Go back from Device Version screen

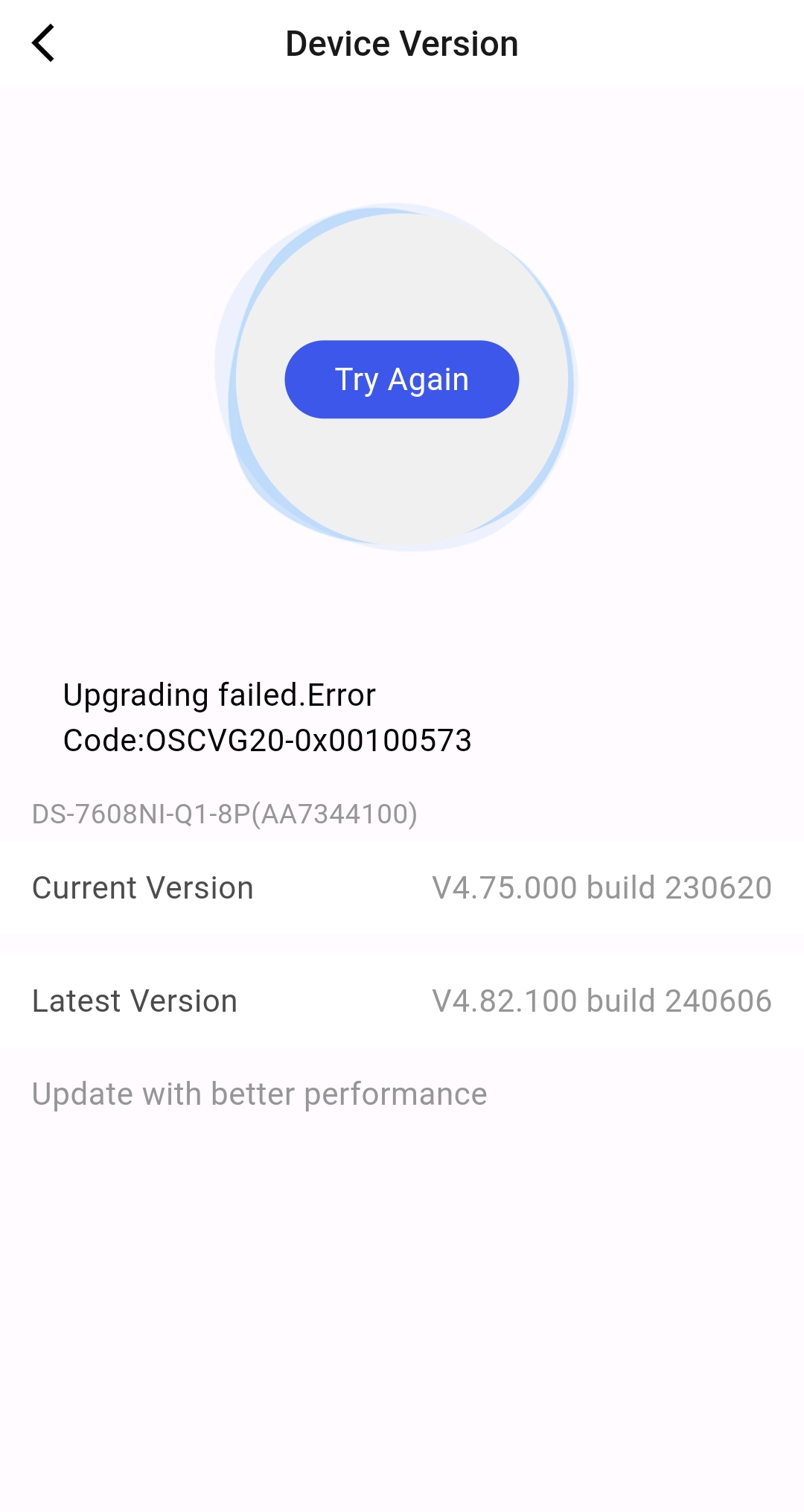43,43
